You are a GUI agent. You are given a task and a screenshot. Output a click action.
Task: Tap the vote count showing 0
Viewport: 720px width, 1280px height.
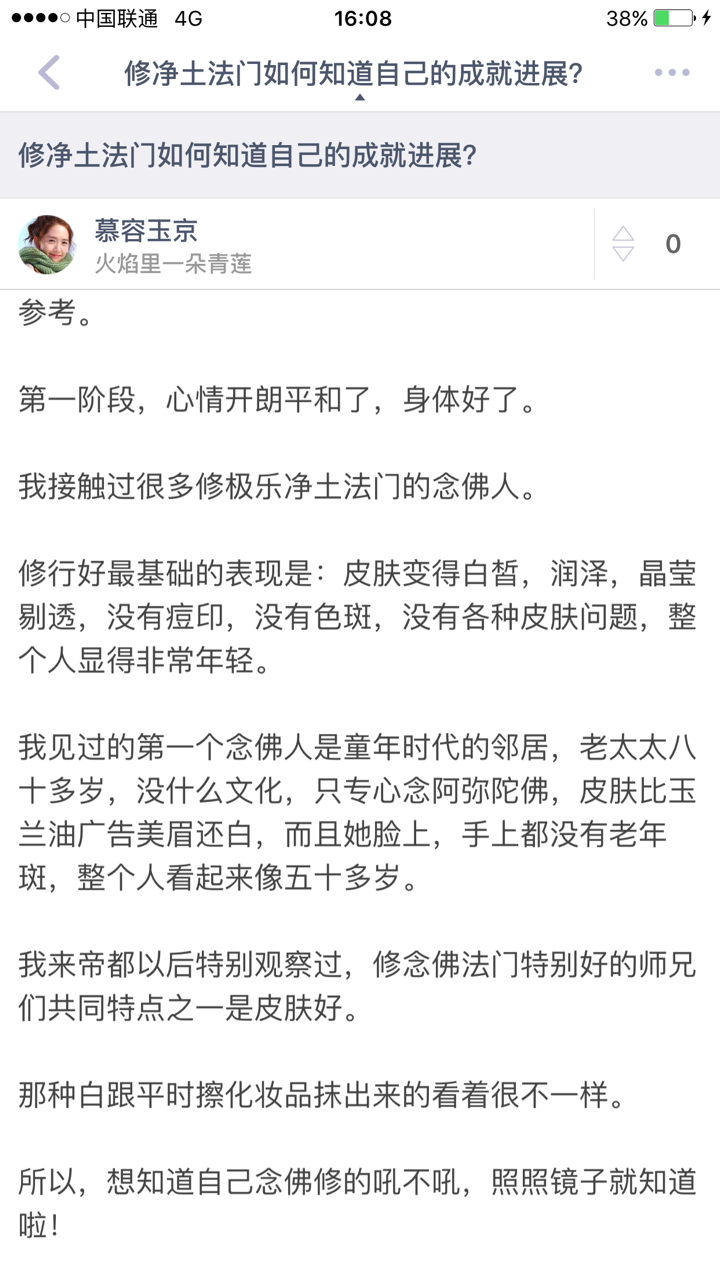pos(672,243)
